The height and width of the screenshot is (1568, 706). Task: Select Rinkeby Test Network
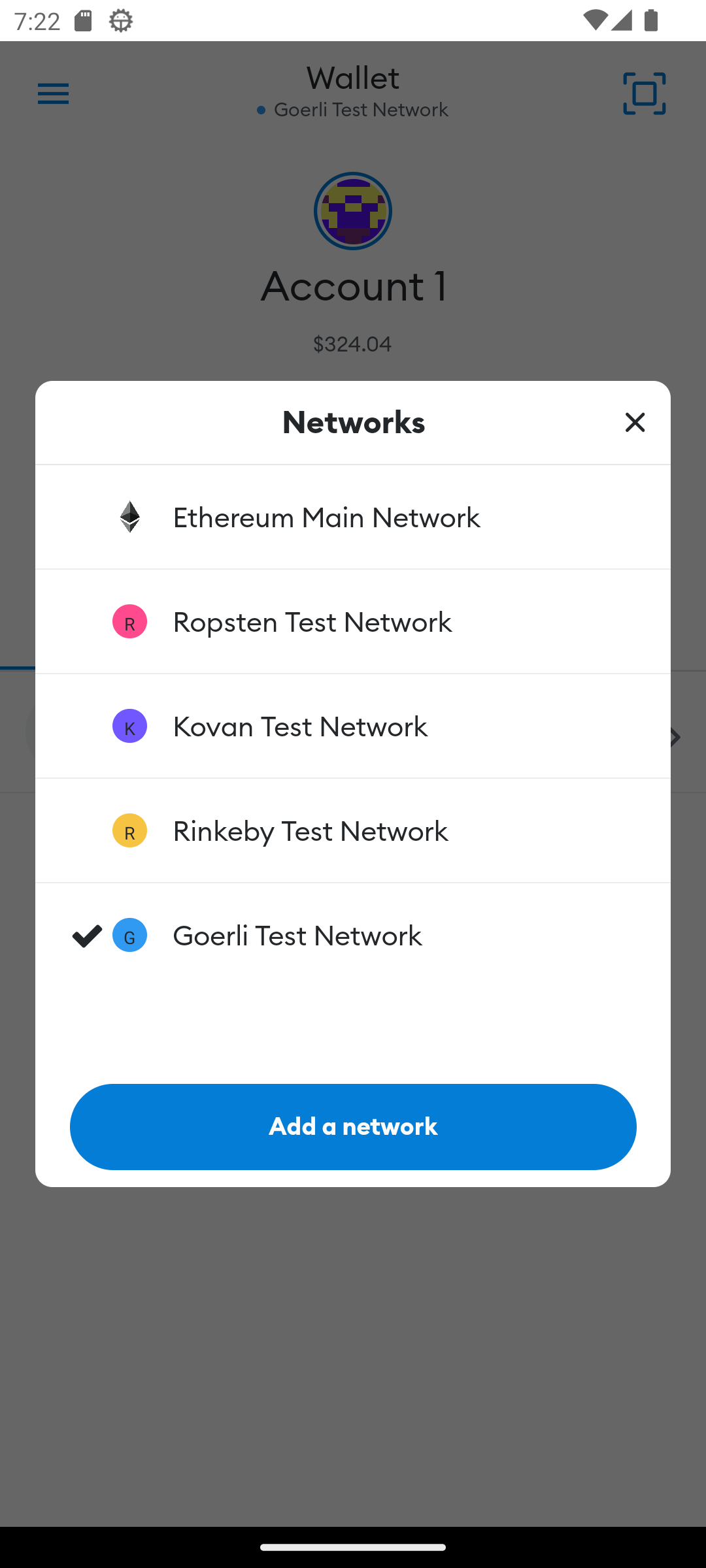tap(353, 830)
